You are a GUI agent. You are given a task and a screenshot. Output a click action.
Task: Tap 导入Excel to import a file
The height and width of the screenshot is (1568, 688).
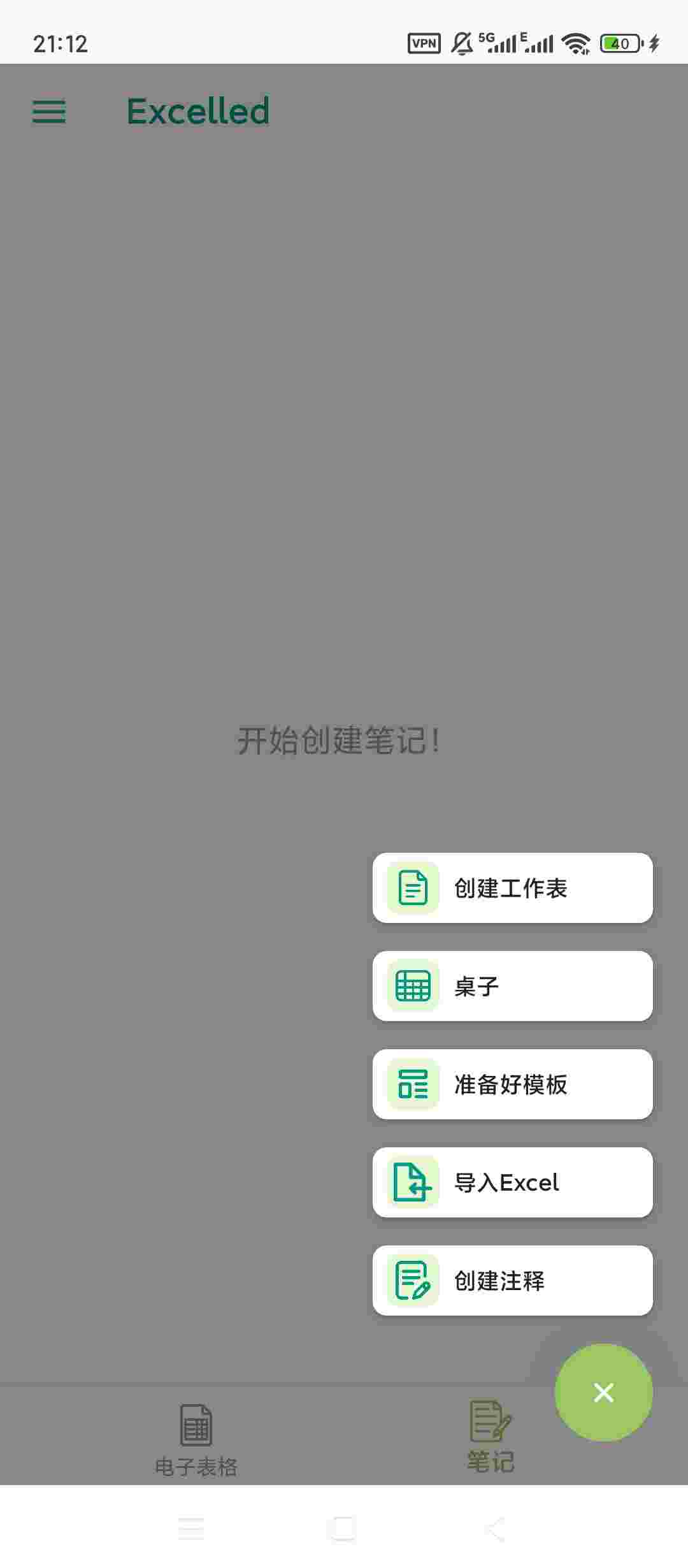512,1182
